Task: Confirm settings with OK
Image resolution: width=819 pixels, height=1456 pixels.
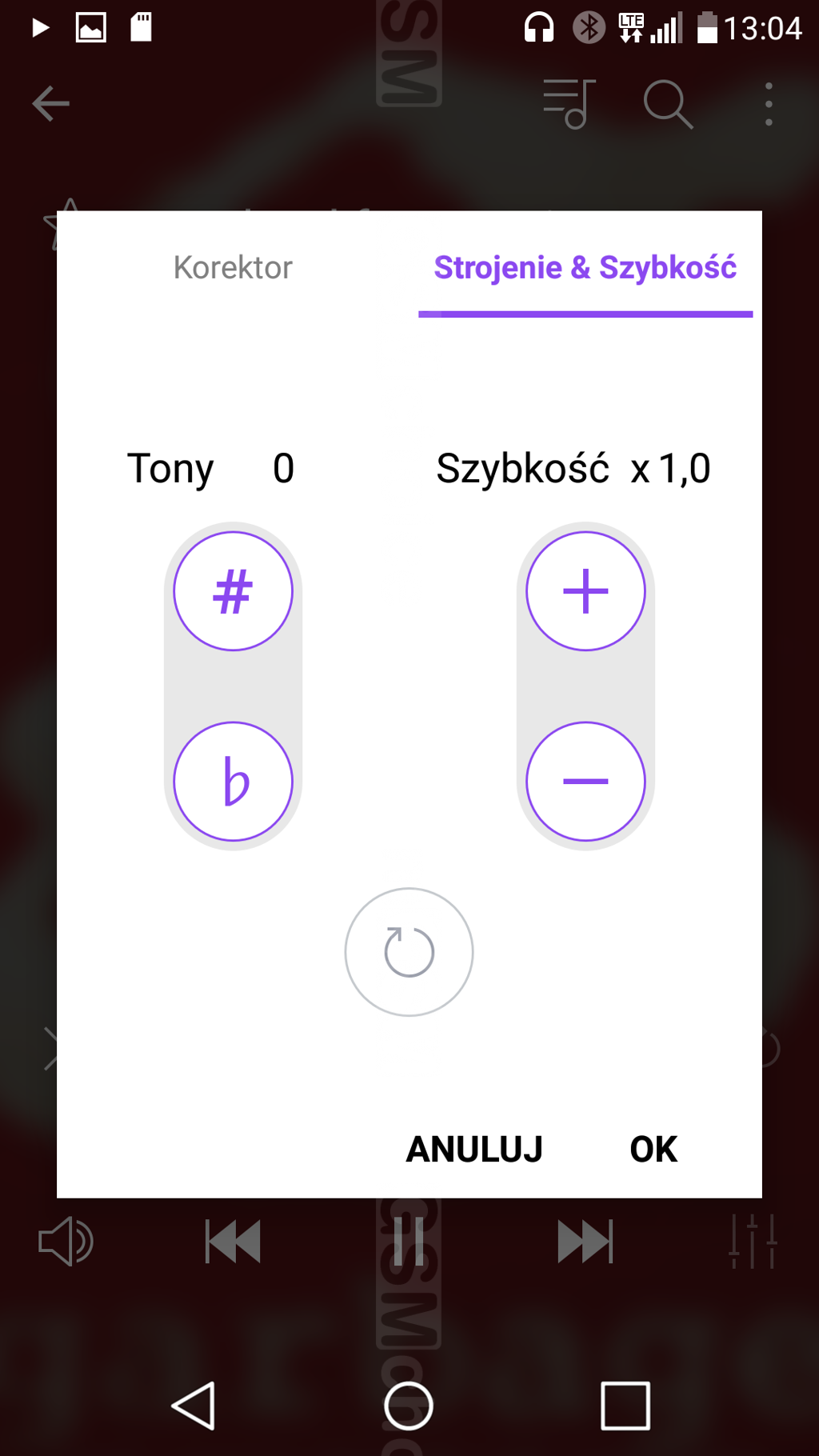Action: [653, 1150]
